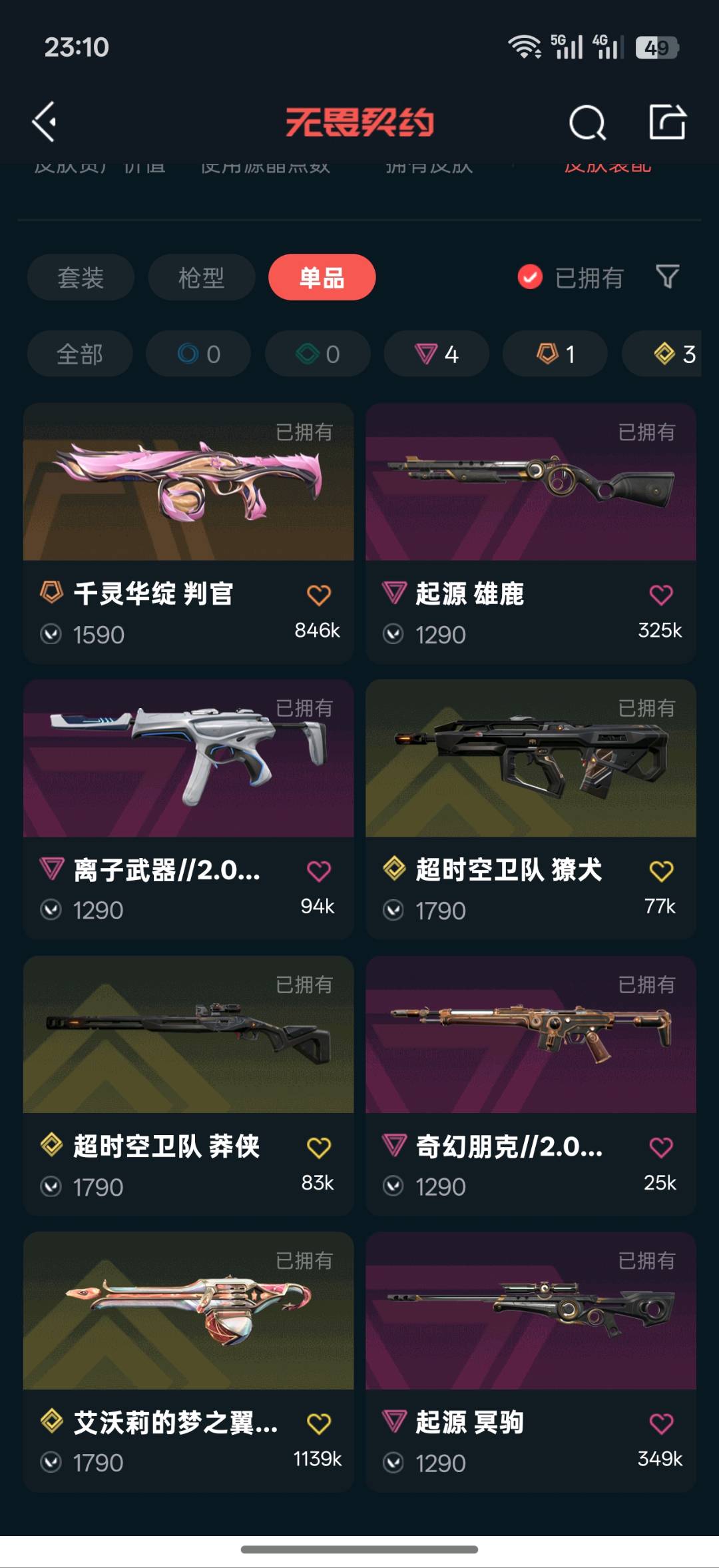Like the 离子武器//2.0 skin
719x1568 pixels.
coord(319,871)
